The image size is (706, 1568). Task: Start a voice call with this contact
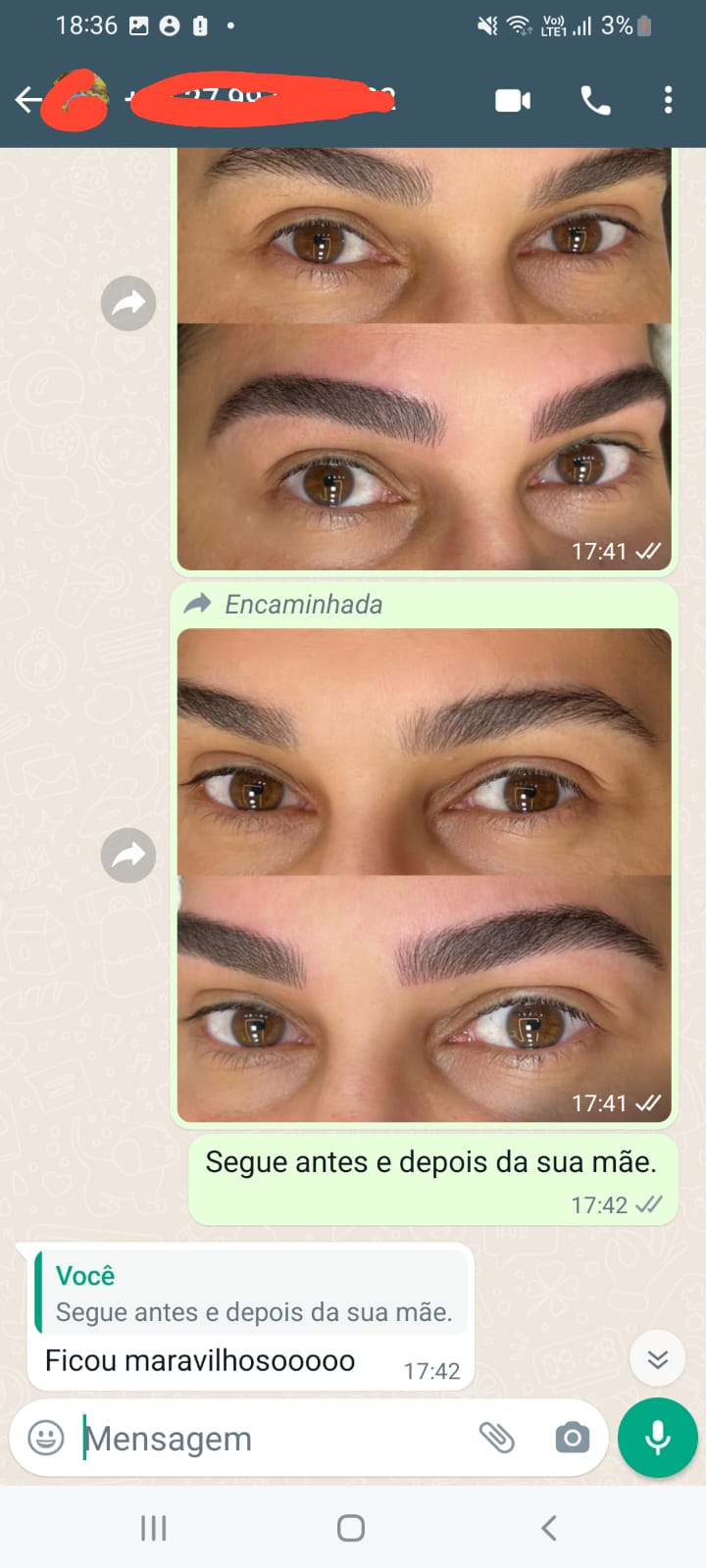595,100
